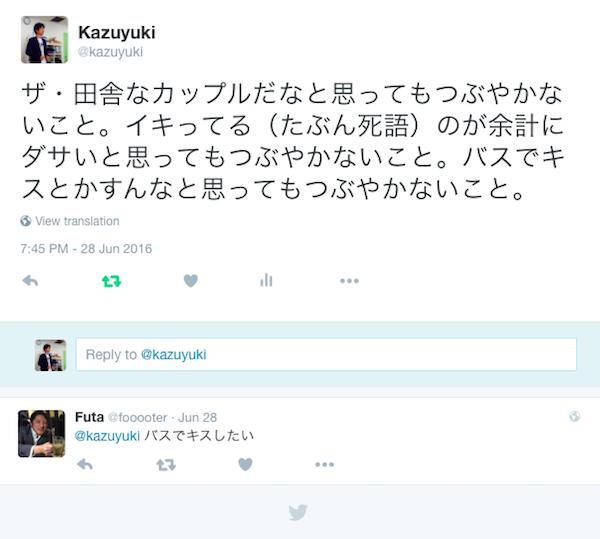Reply to Kazuyuki's tweet
This screenshot has width=600, height=539.
30,281
